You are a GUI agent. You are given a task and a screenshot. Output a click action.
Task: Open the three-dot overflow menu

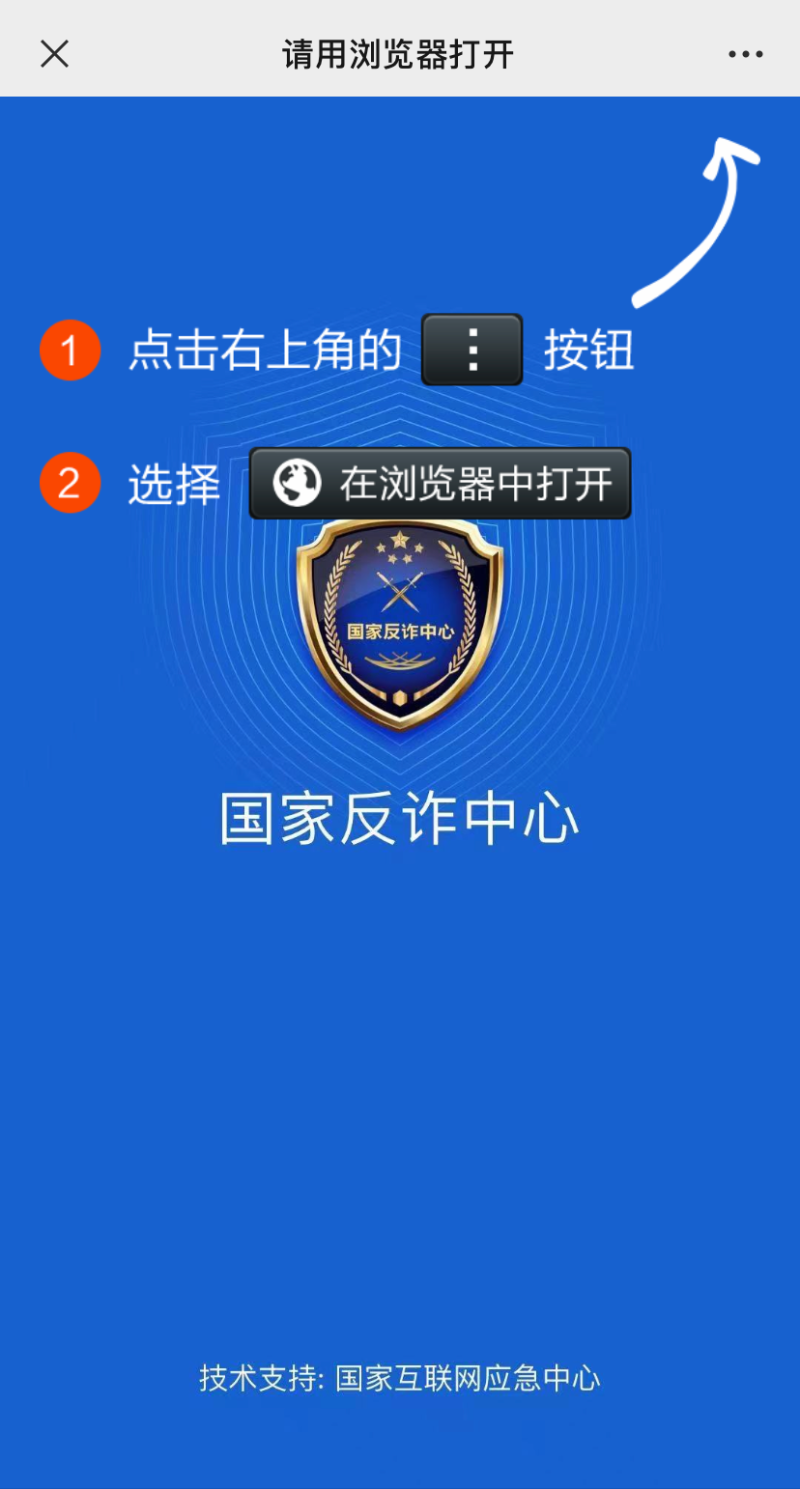click(745, 54)
